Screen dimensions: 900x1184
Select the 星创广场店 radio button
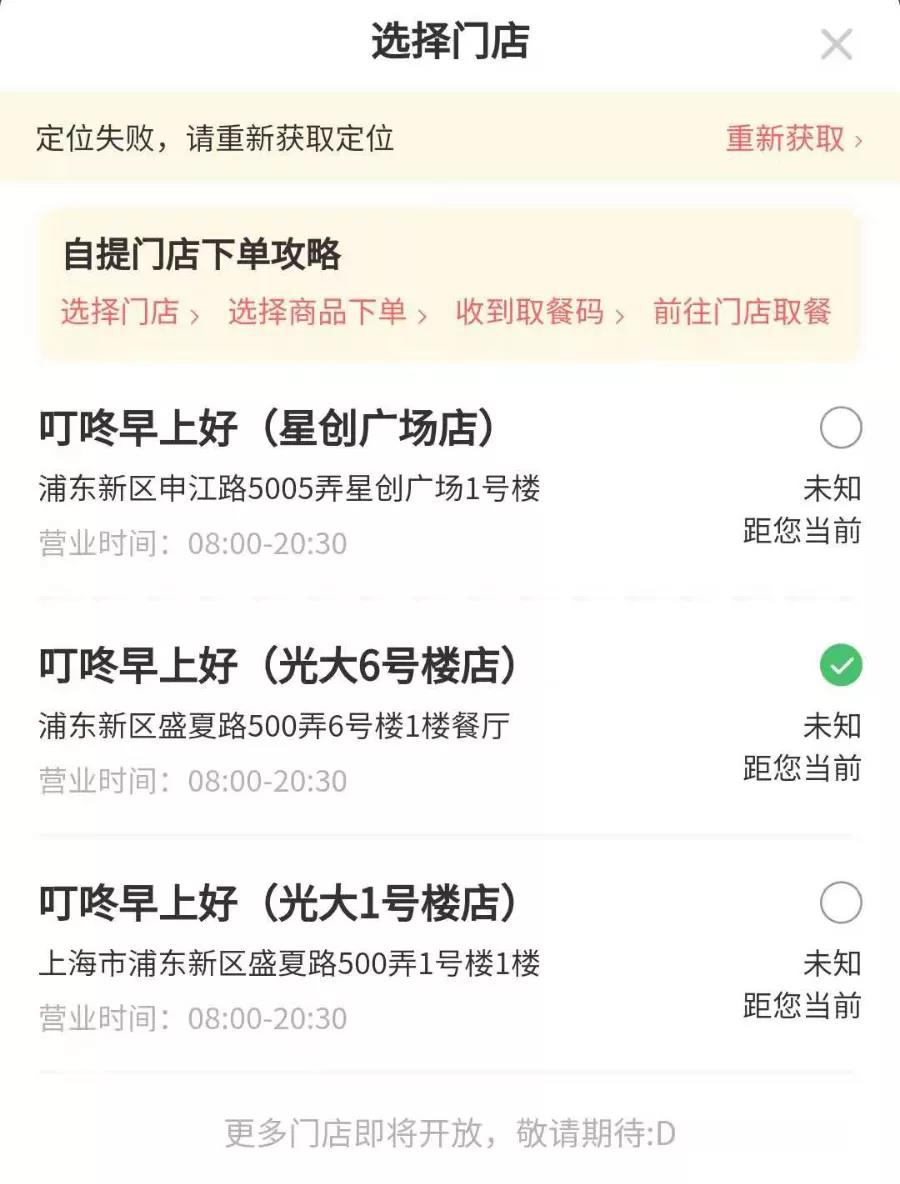tap(840, 429)
